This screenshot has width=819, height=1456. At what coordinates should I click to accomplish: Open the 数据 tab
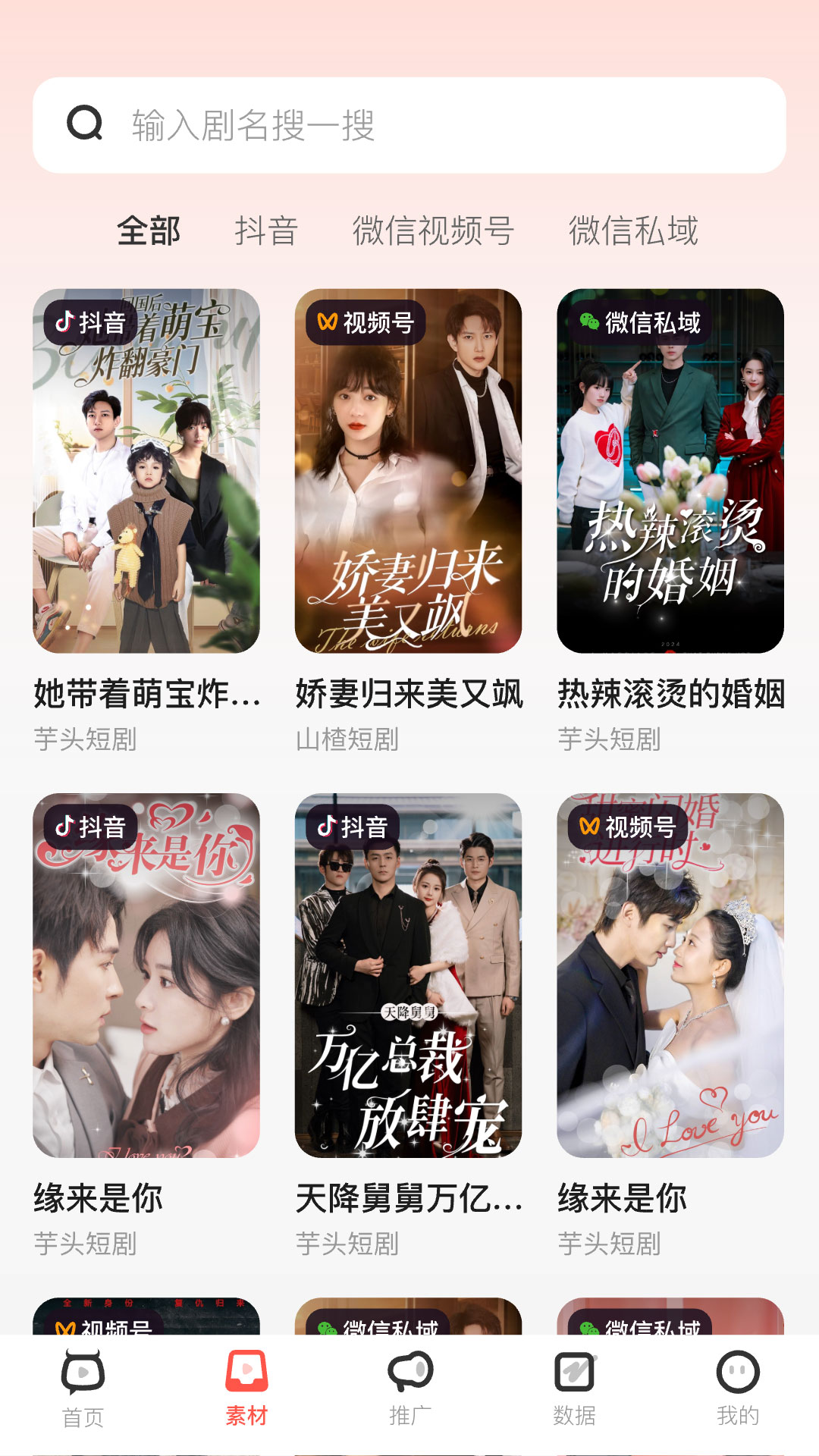point(574,1389)
